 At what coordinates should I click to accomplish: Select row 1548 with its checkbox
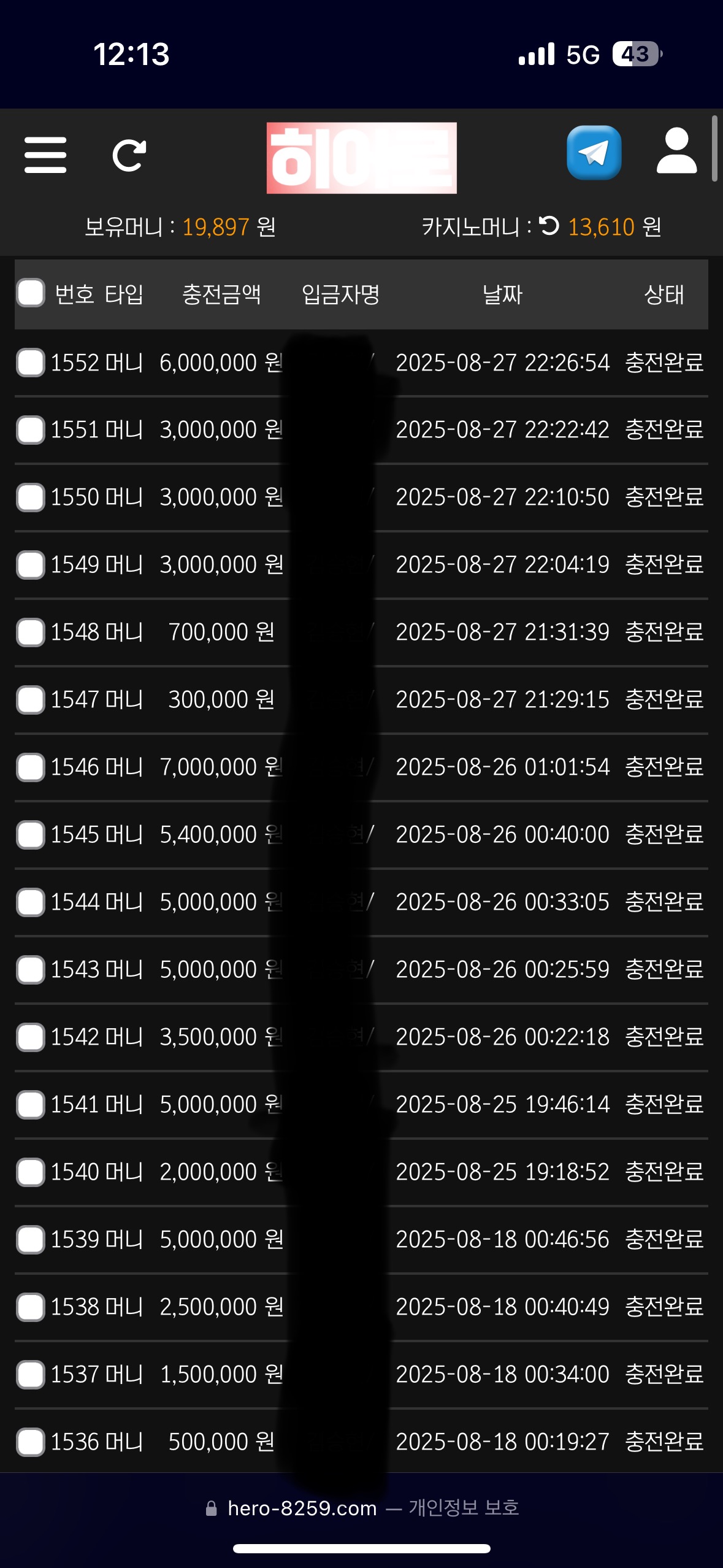(31, 632)
